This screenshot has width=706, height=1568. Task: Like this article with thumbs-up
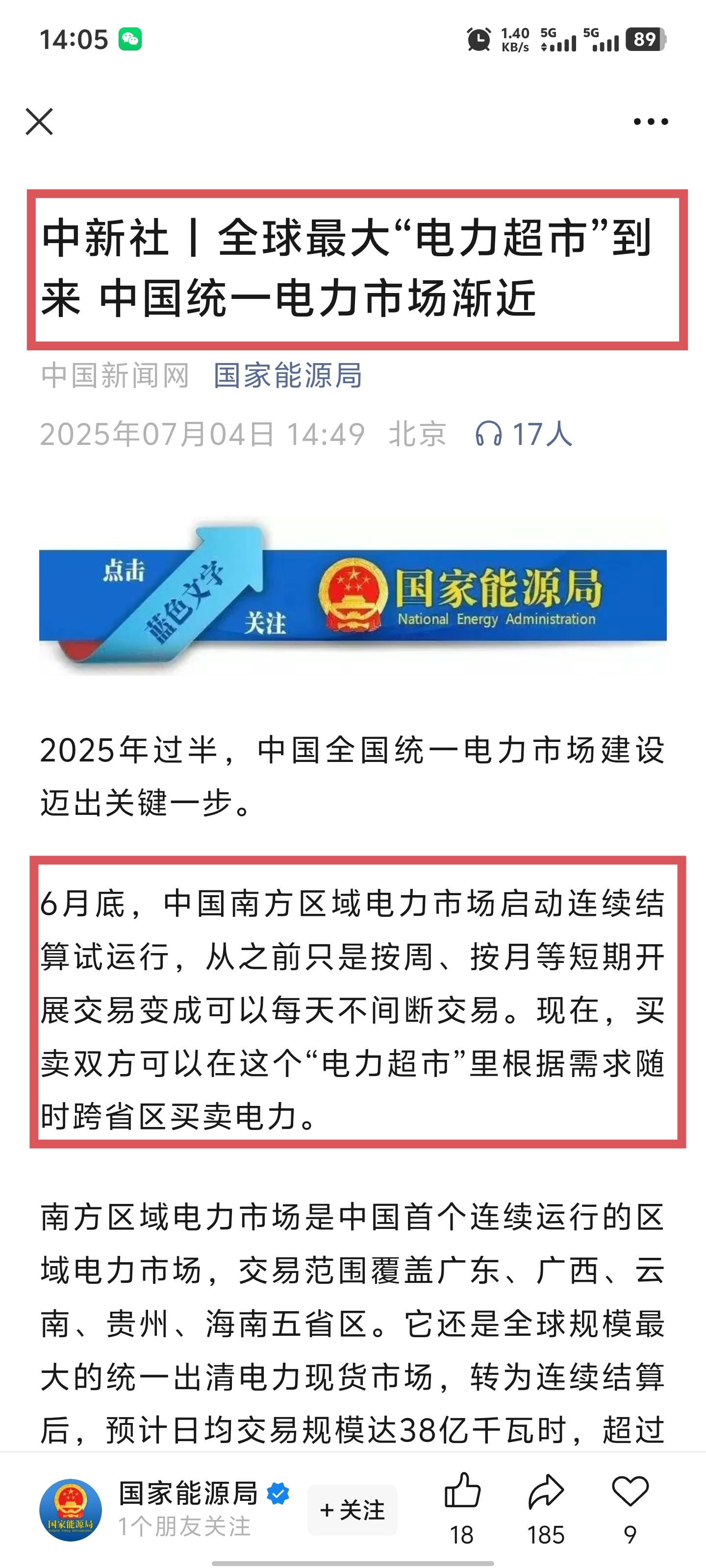pyautogui.click(x=462, y=1493)
